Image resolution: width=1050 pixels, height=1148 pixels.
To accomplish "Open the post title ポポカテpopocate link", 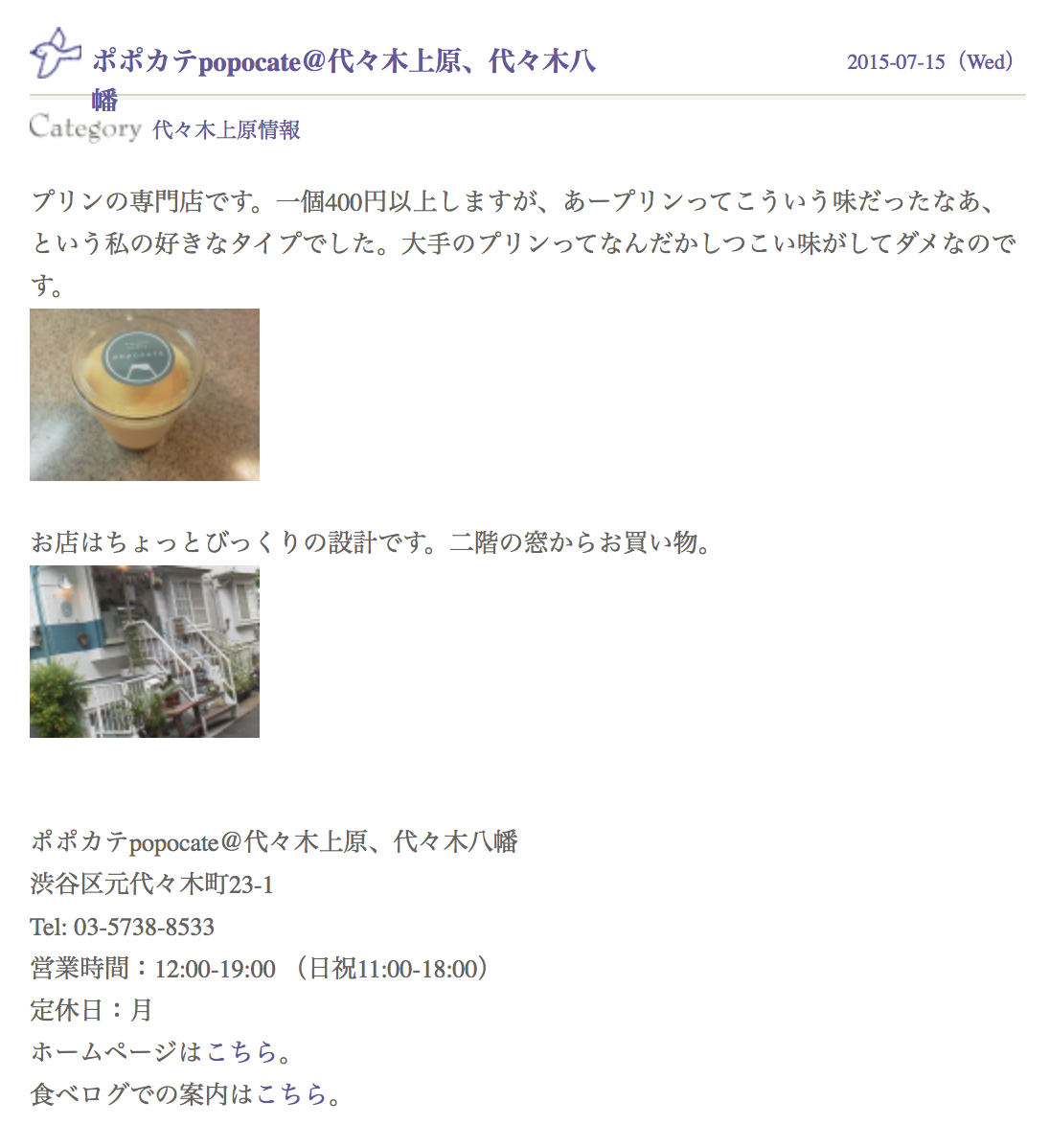I will pyautogui.click(x=343, y=62).
